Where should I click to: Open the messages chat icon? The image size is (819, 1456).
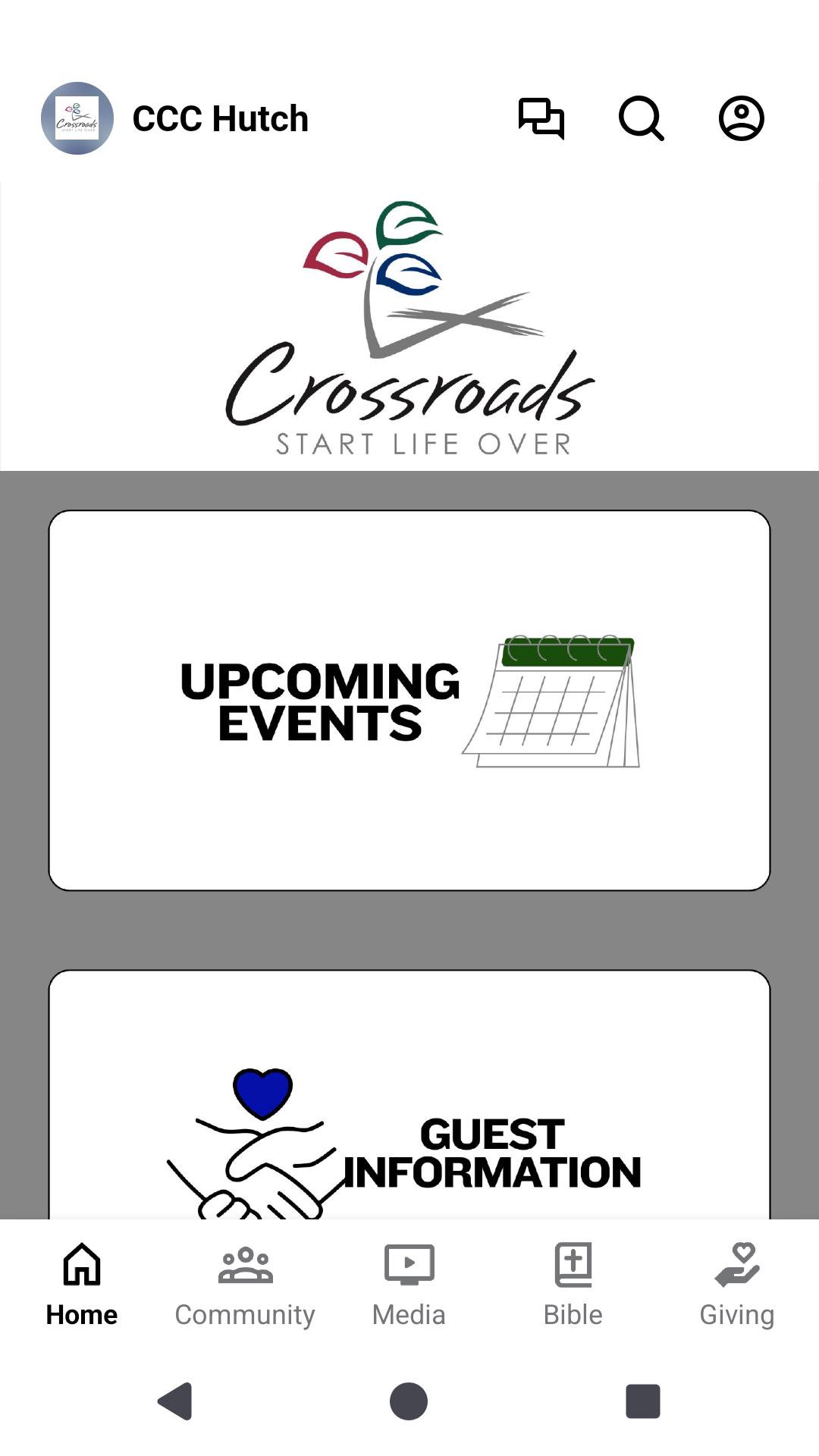[x=541, y=118]
